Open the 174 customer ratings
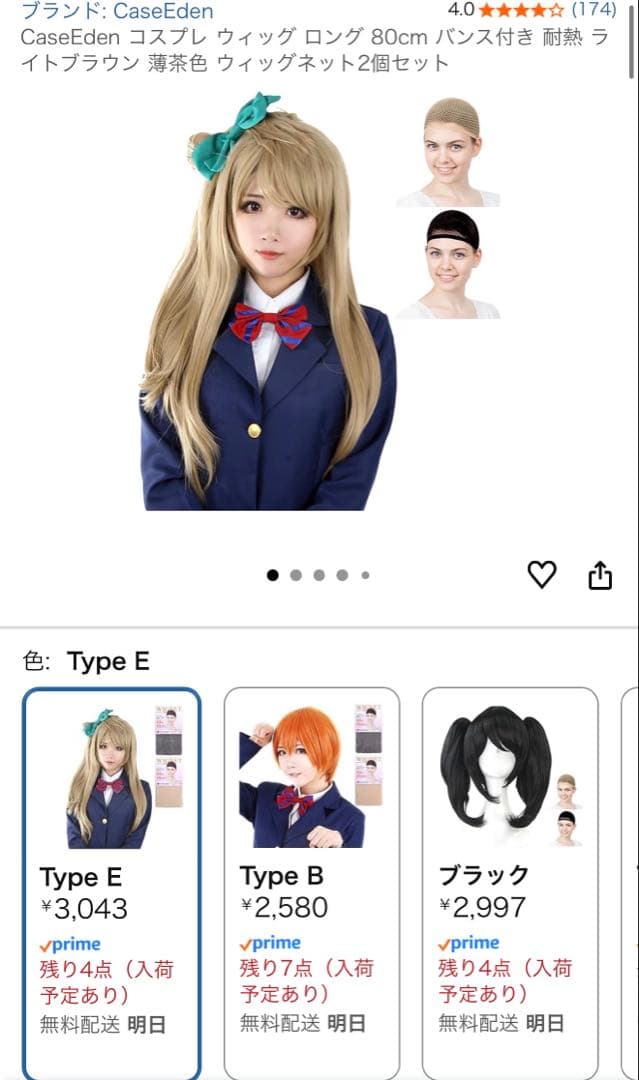 593,10
